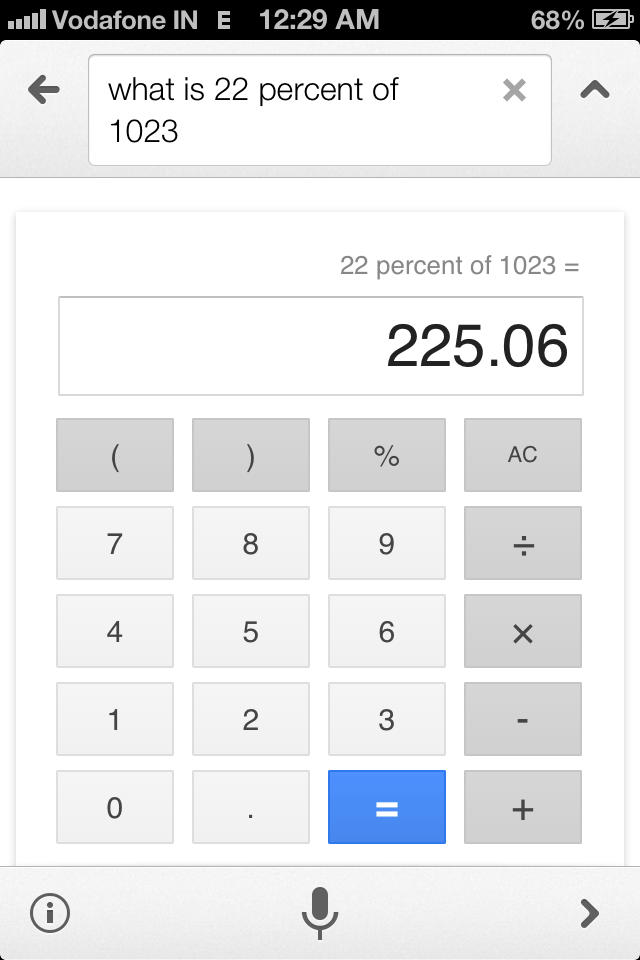The image size is (640, 960).
Task: Clear the search query text
Action: [514, 91]
